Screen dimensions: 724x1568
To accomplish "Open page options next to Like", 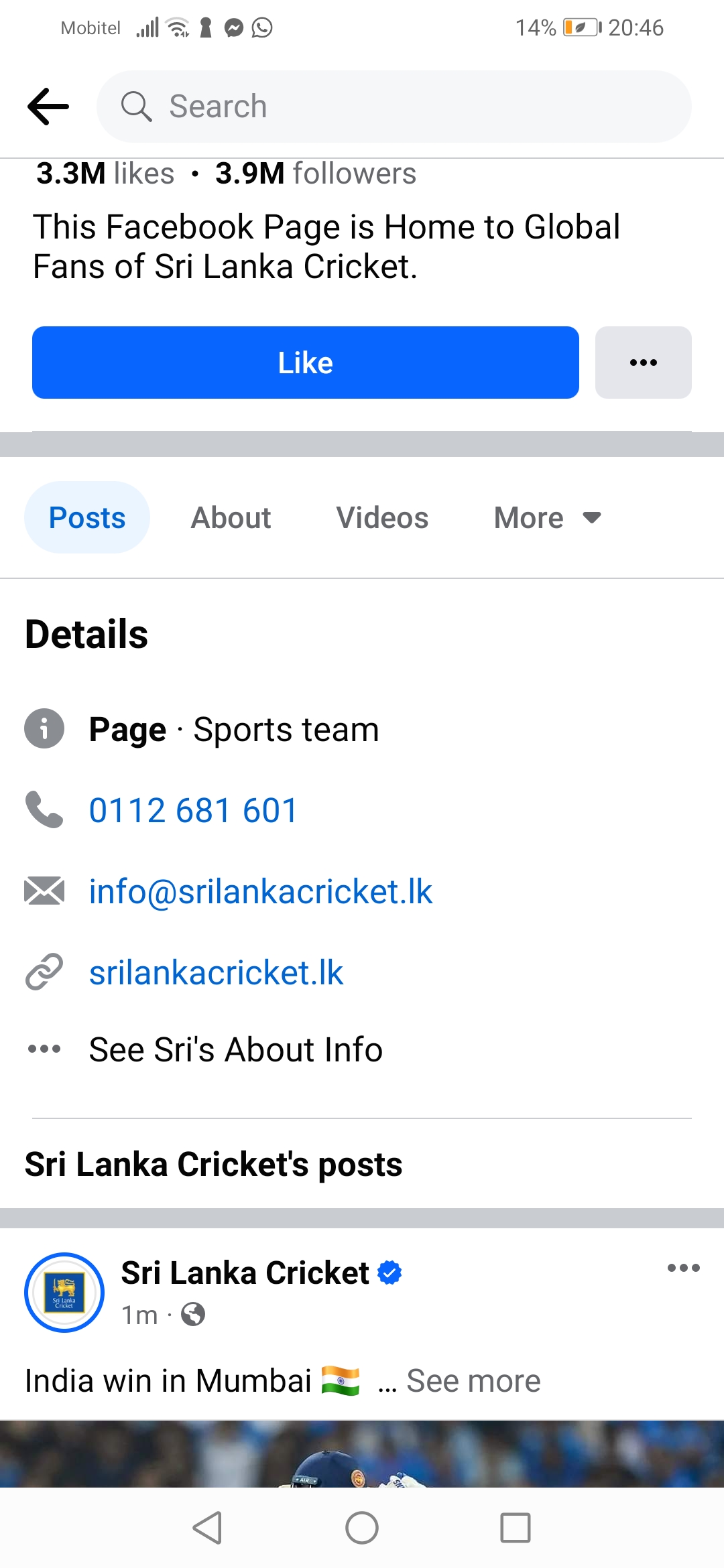I will 644,363.
